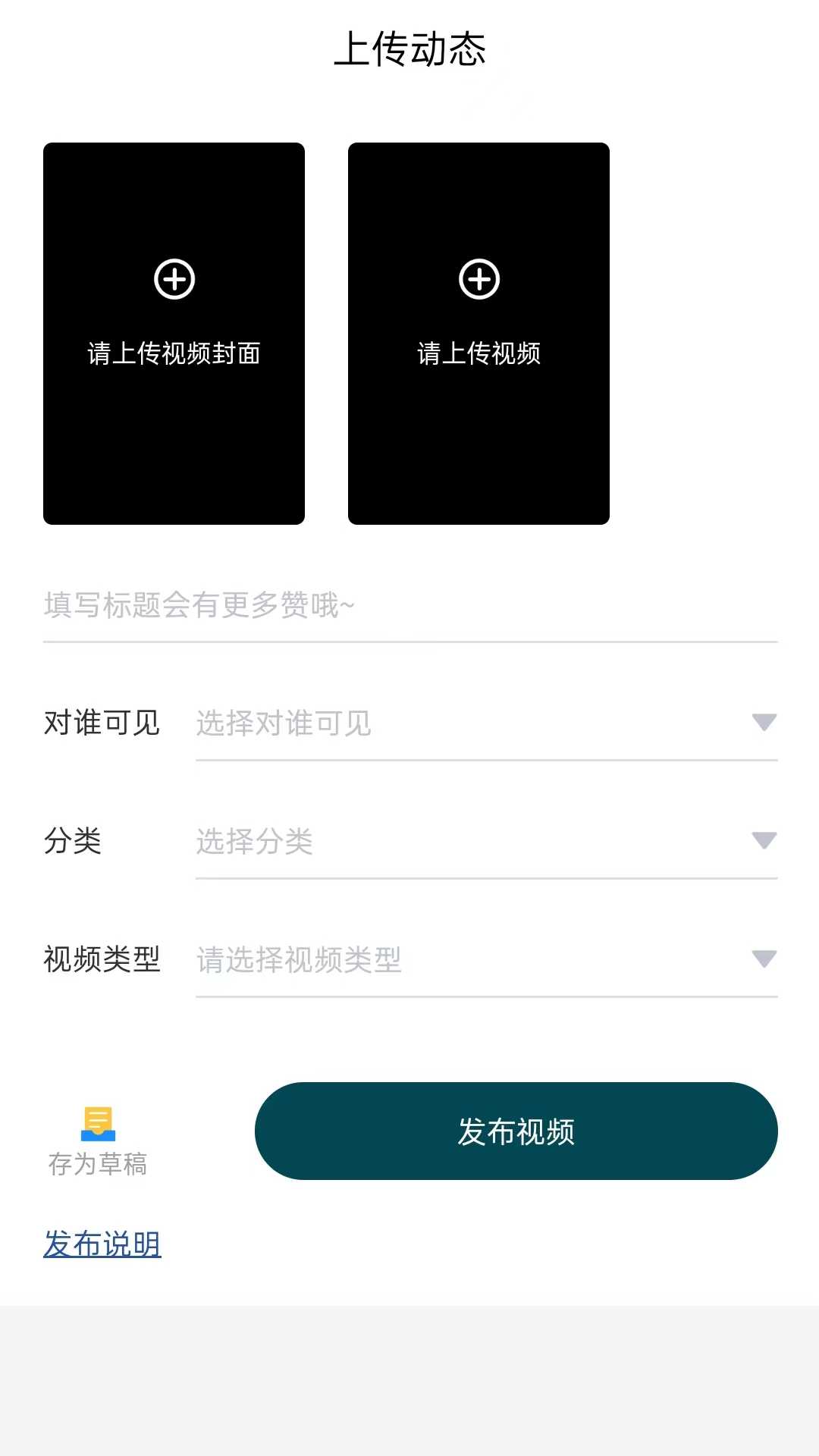819x1456 pixels.
Task: Tap the circled plus inside the cover panel
Action: (174, 280)
